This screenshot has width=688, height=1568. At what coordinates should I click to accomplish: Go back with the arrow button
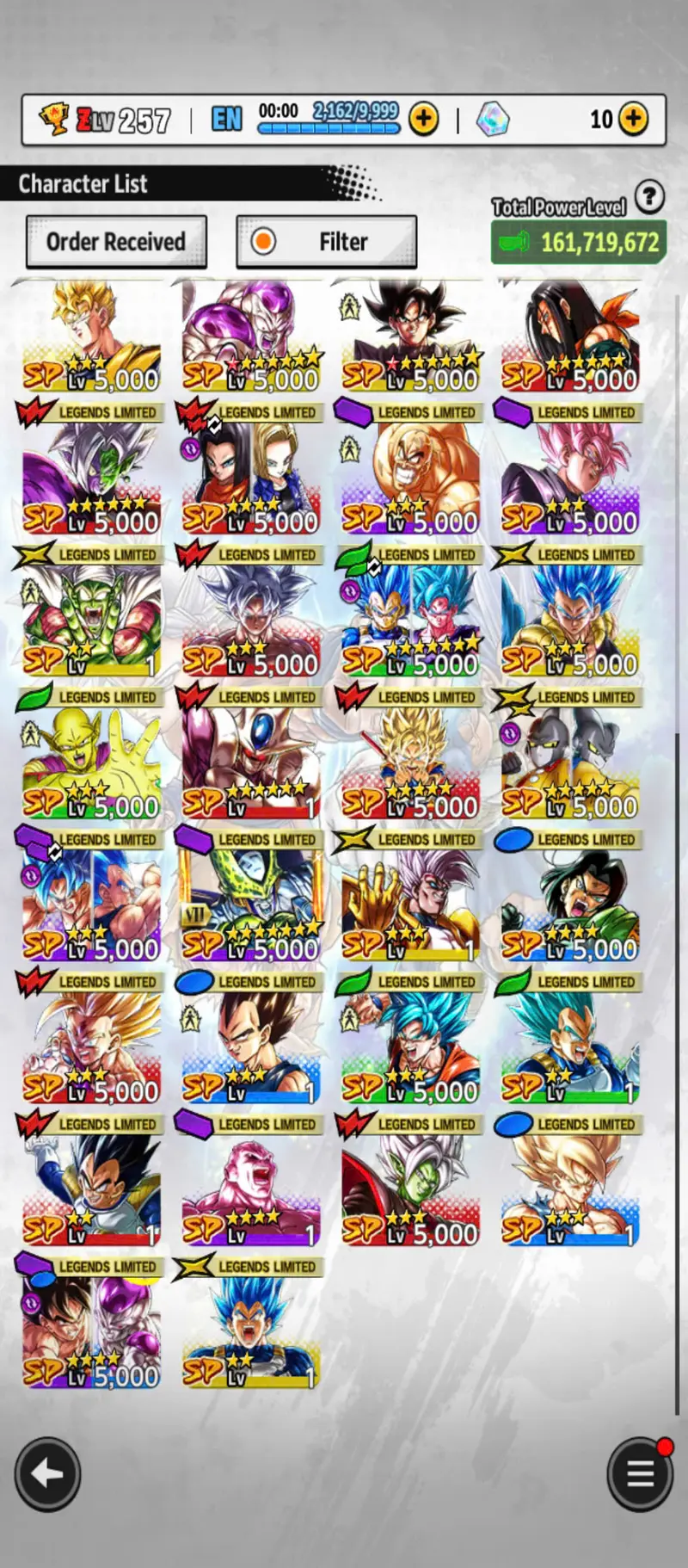tap(47, 1474)
